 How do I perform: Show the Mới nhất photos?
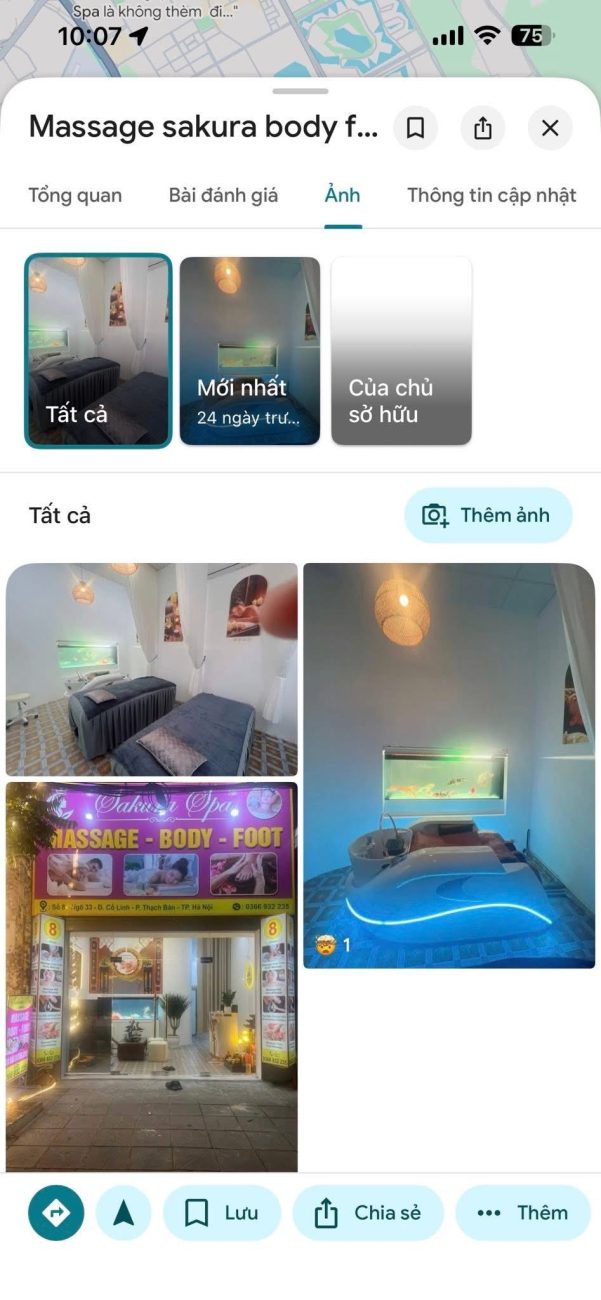point(250,350)
